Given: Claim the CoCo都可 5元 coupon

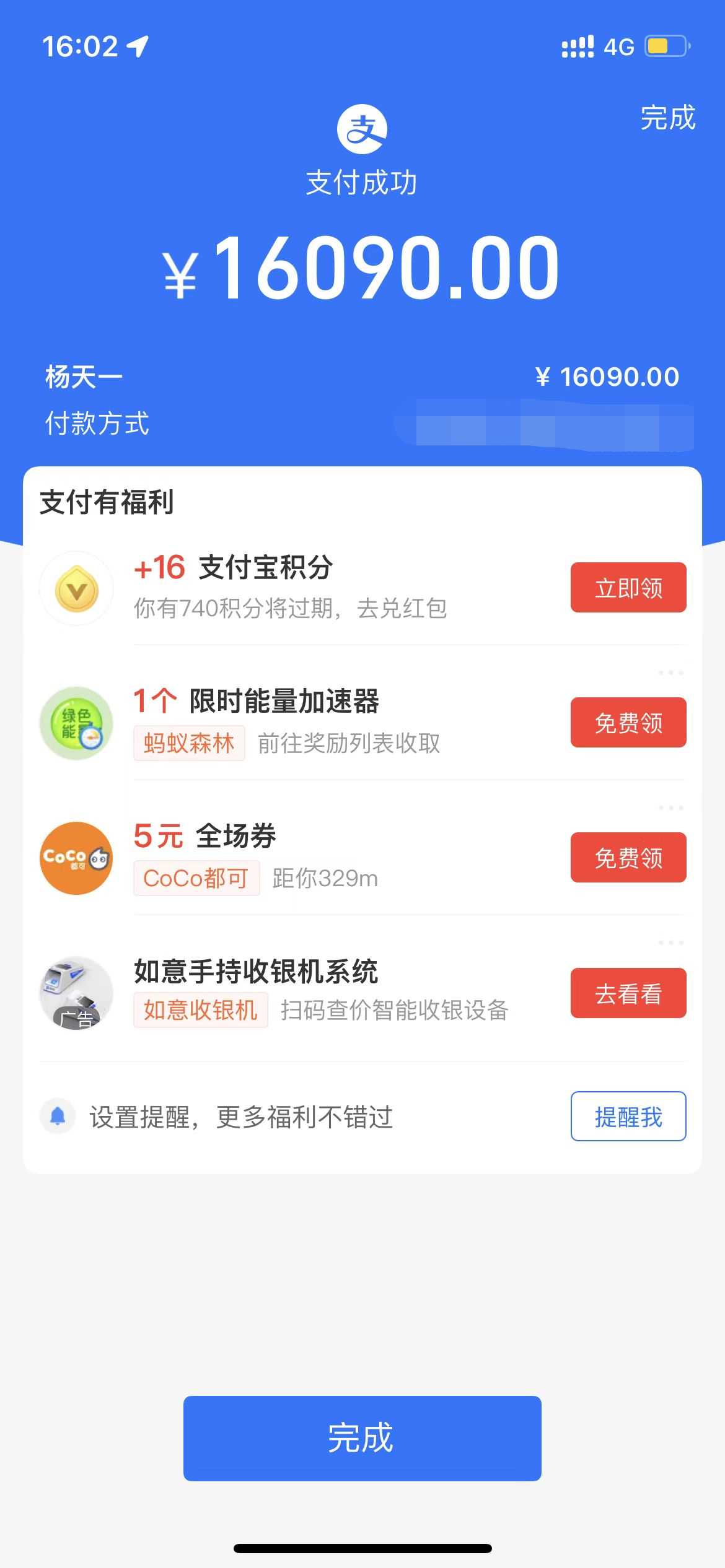Looking at the screenshot, I should (x=628, y=858).
